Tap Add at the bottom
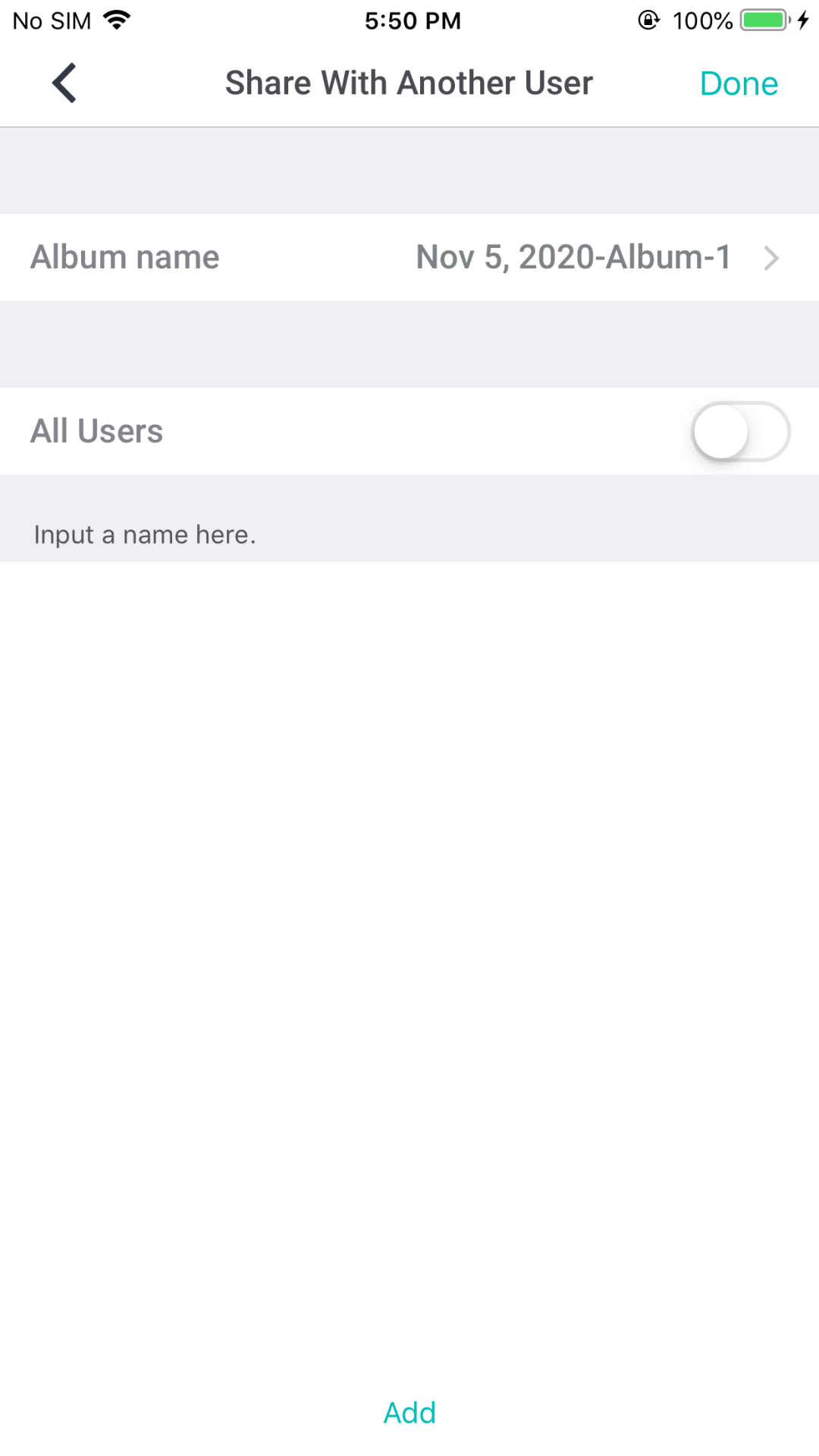This screenshot has width=819, height=1456. (409, 1413)
